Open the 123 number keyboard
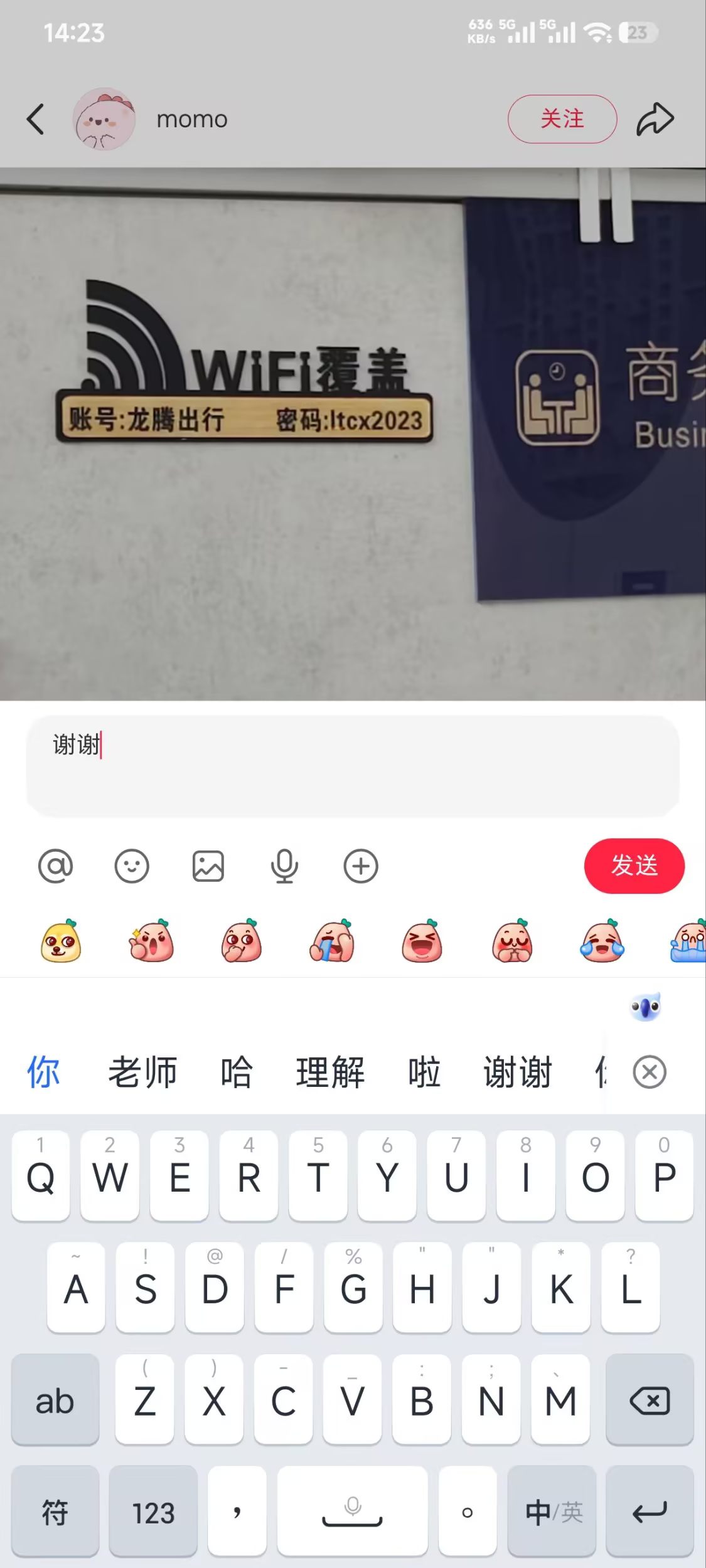Viewport: 706px width, 1568px height. [x=153, y=1512]
